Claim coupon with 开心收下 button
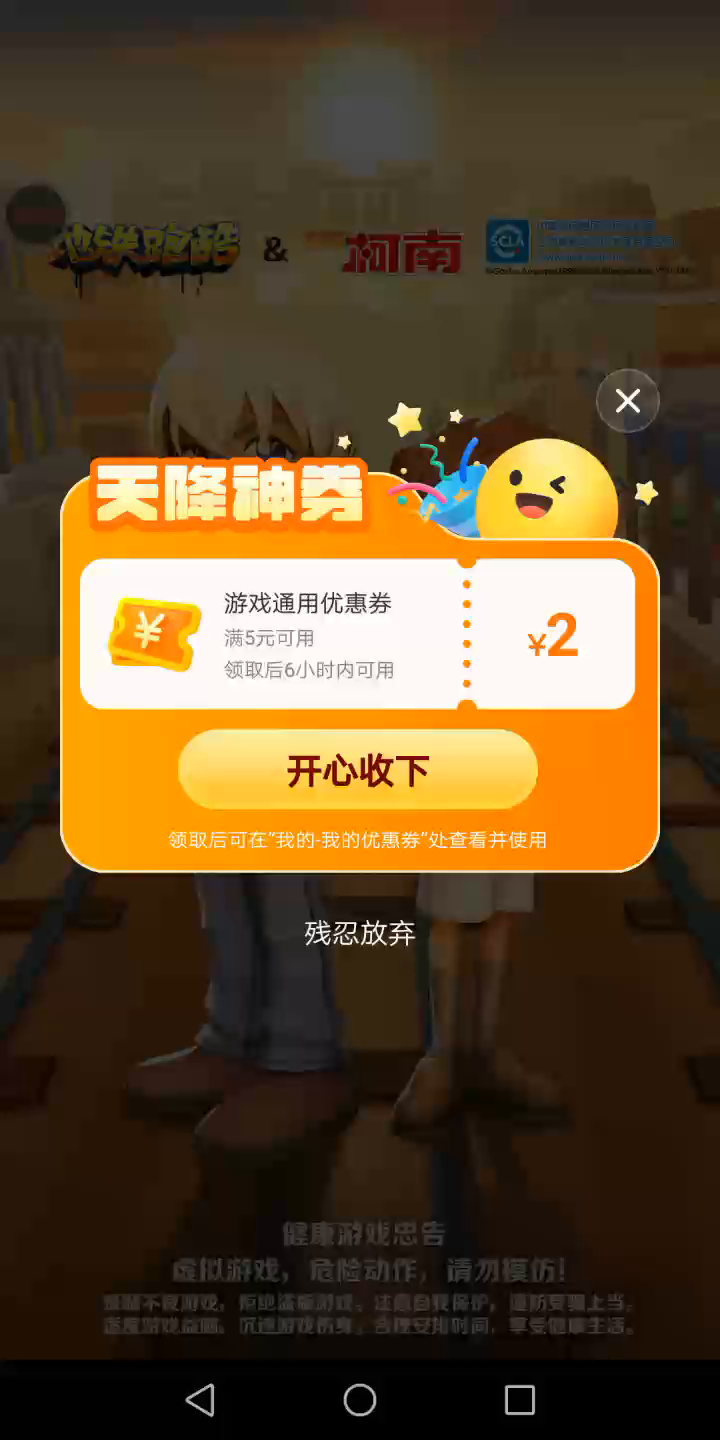720x1440 pixels. 358,770
